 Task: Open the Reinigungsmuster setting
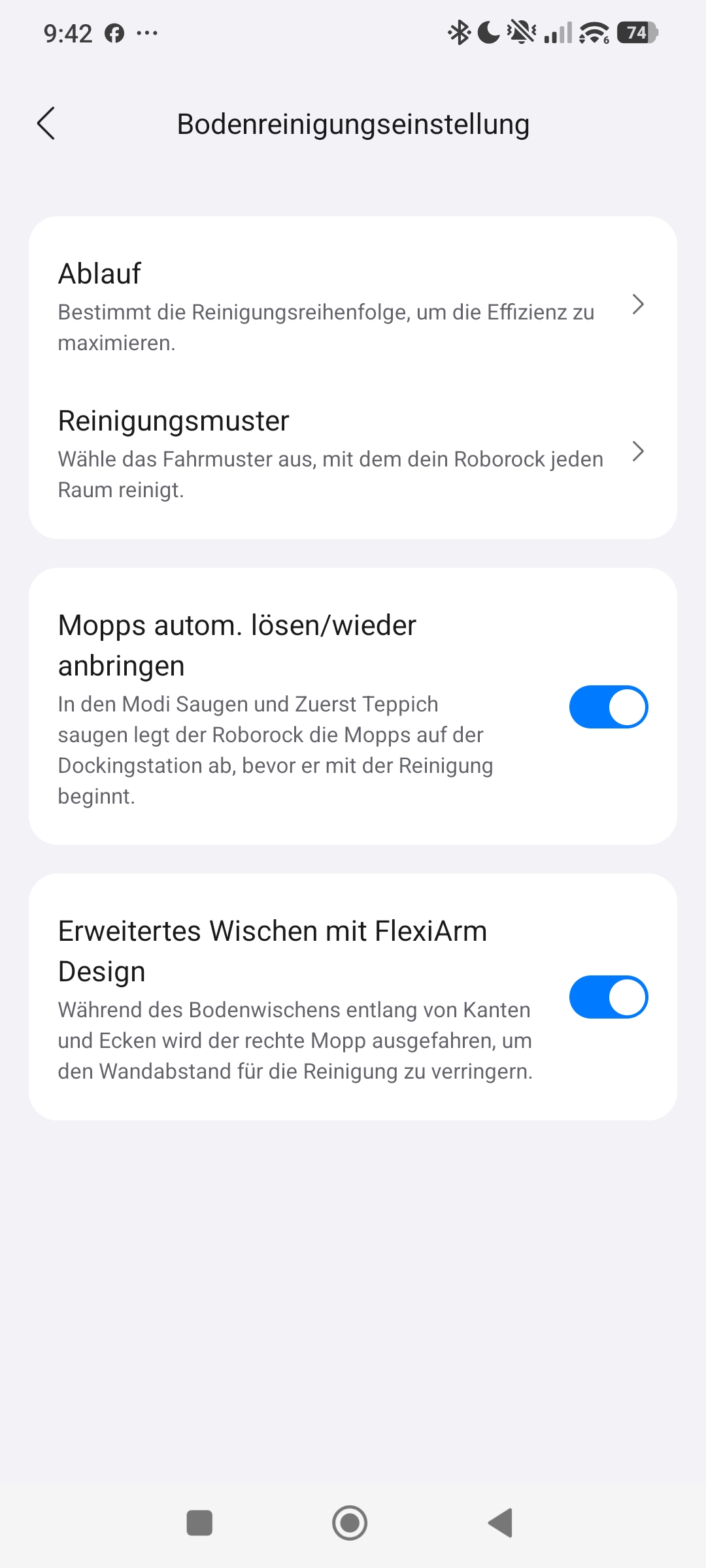tap(353, 453)
